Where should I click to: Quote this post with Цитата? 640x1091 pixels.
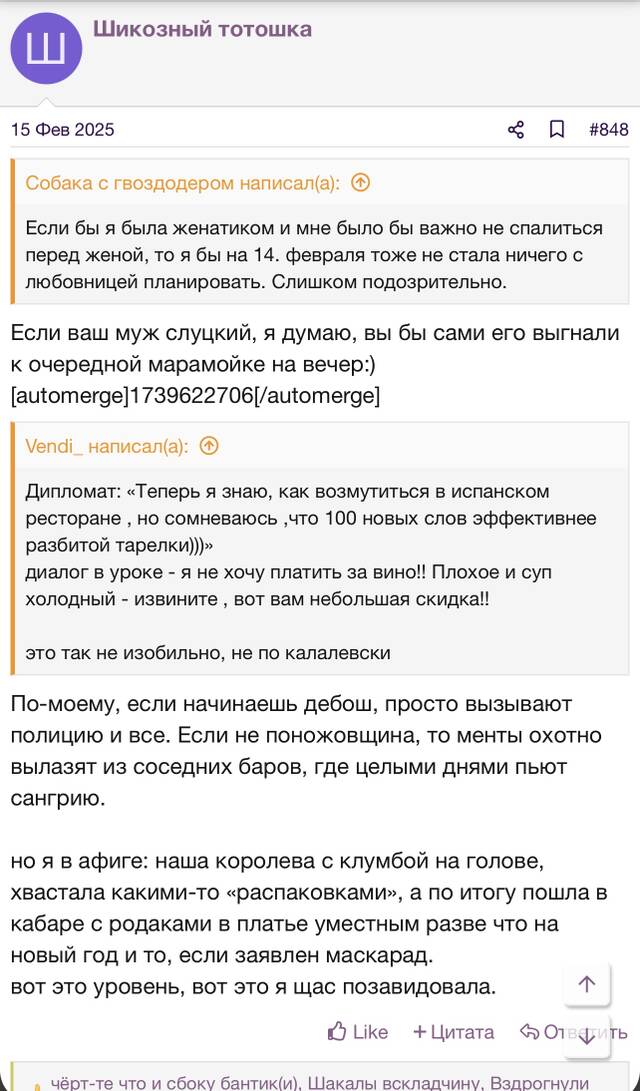click(454, 1031)
